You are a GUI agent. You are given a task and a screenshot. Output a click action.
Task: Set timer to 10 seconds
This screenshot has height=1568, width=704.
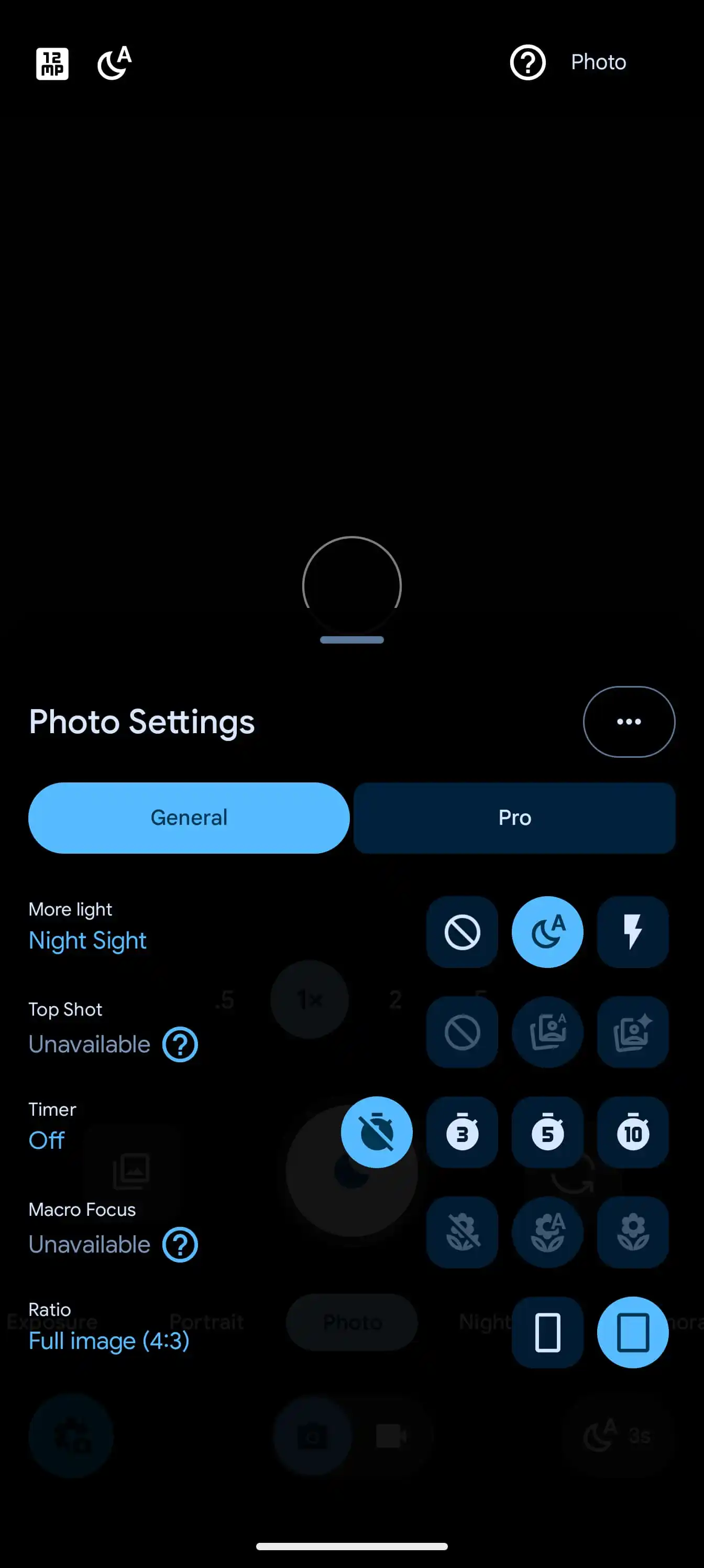[633, 1132]
